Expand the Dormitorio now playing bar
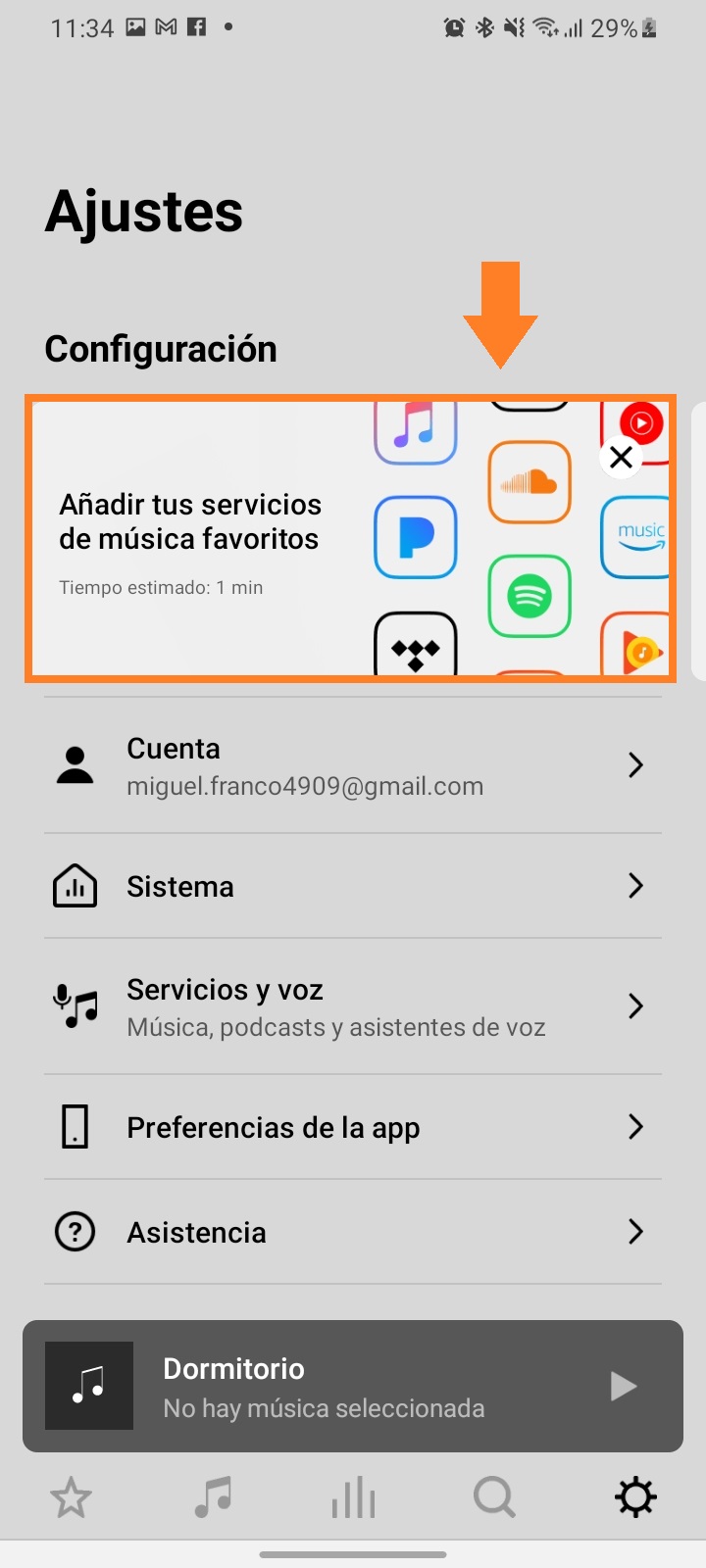This screenshot has width=706, height=1568. click(324, 1386)
